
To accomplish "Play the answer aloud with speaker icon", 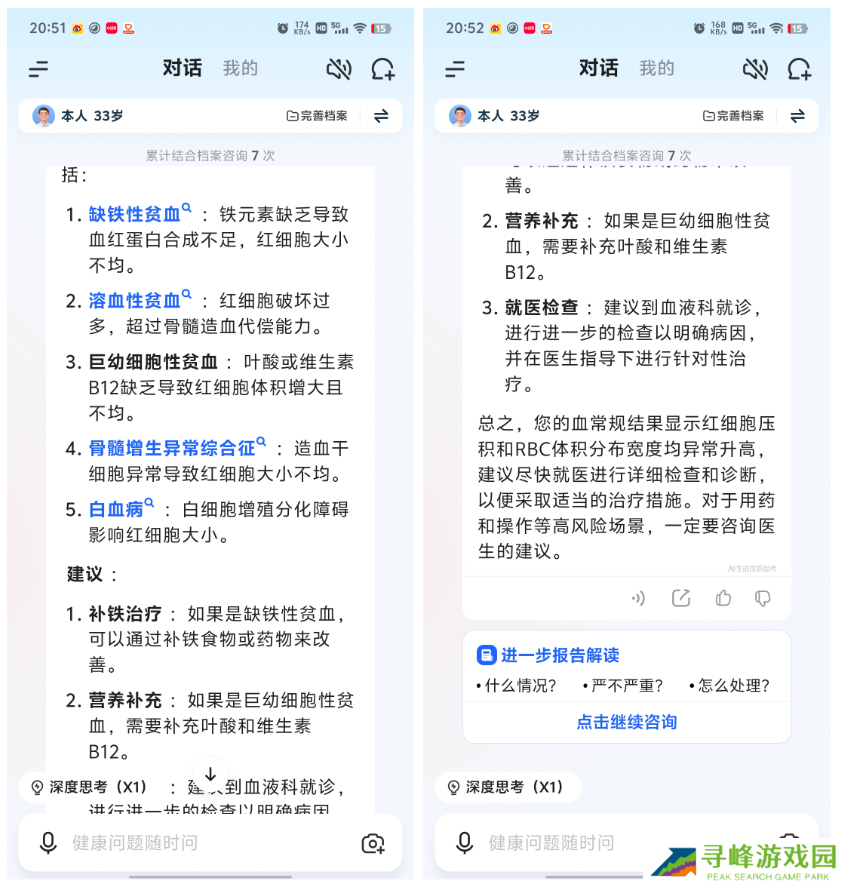I will (x=638, y=598).
